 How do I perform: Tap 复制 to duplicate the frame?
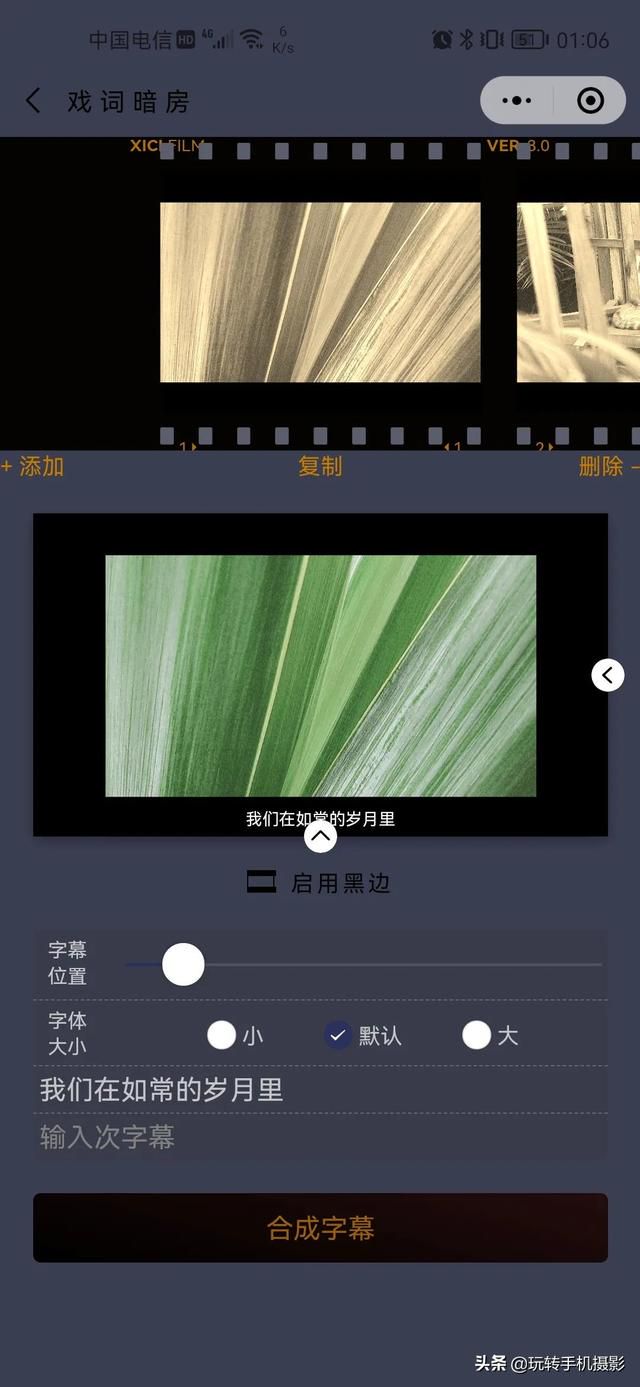point(320,466)
